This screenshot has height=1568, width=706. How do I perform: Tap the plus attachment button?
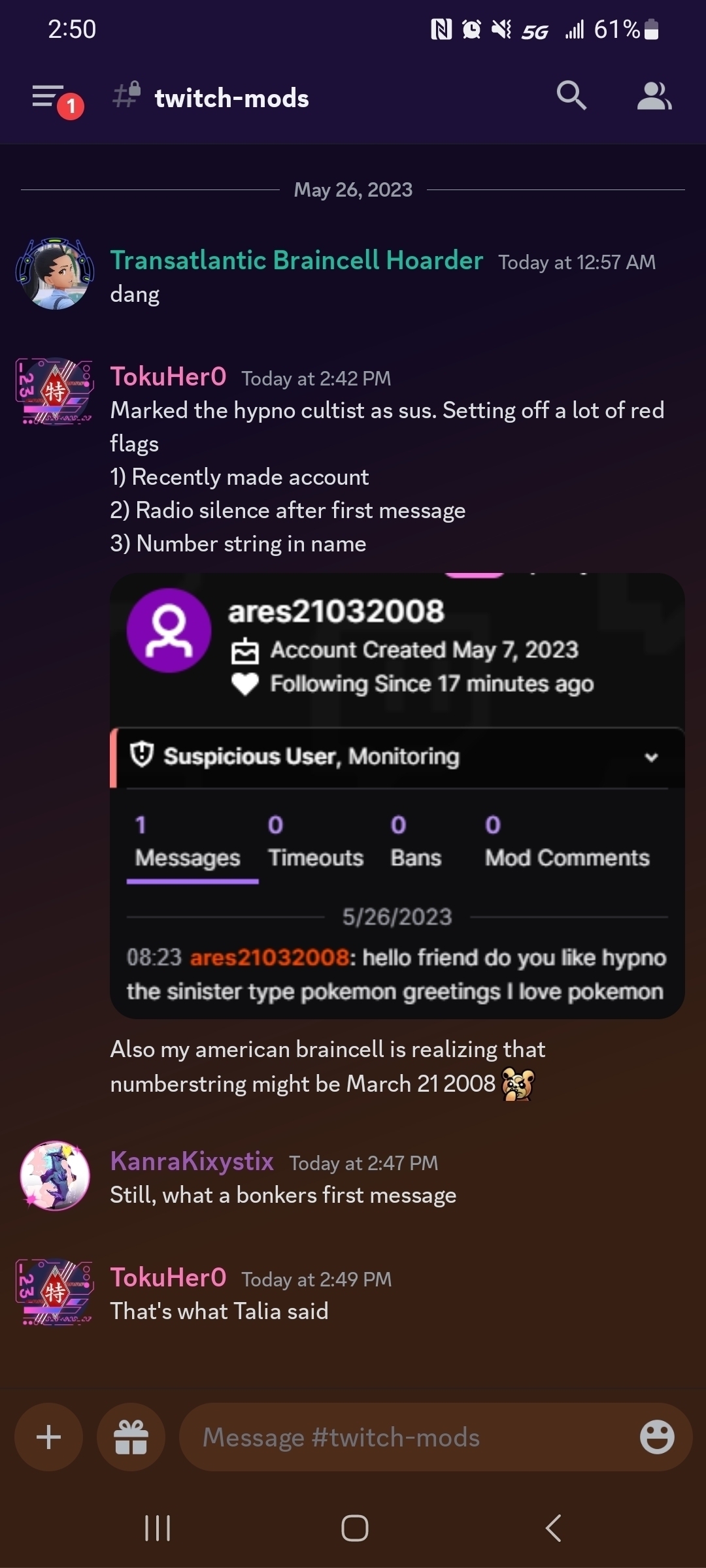point(49,1437)
